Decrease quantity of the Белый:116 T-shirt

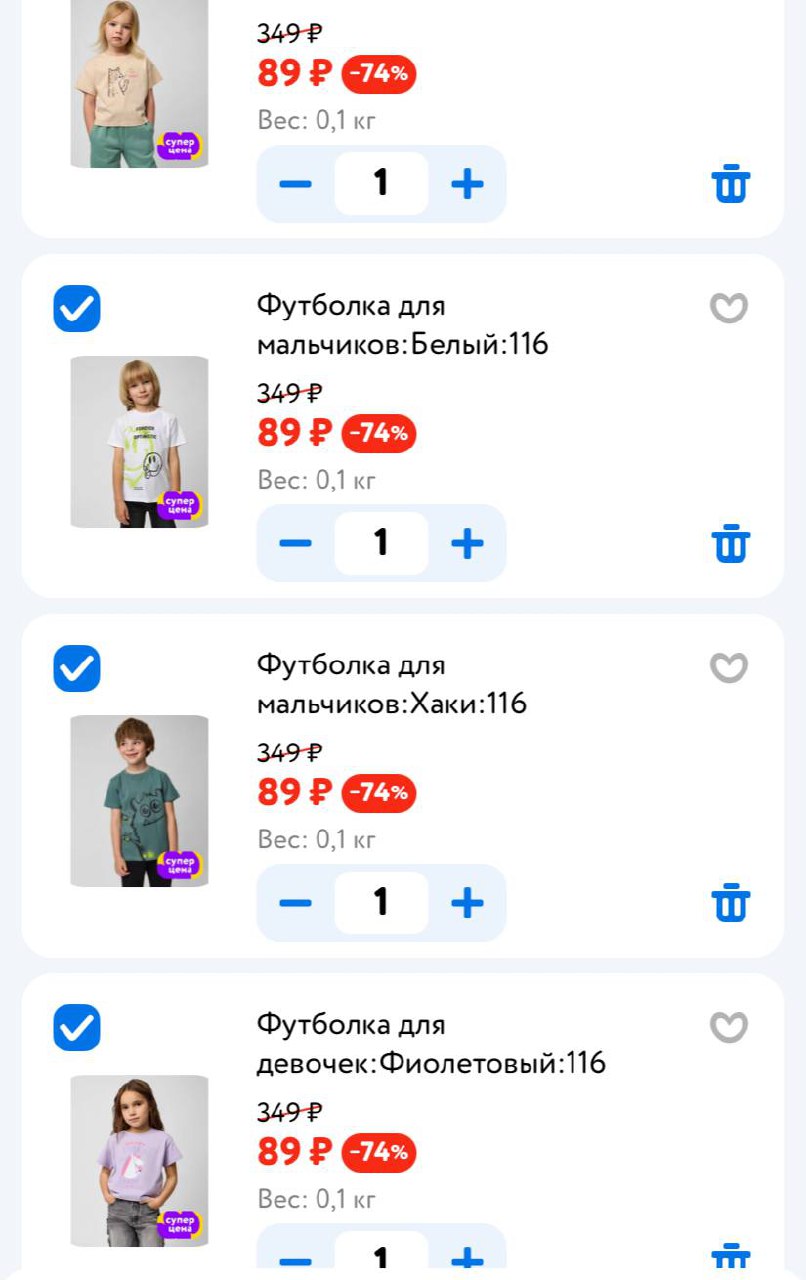pyautogui.click(x=295, y=543)
